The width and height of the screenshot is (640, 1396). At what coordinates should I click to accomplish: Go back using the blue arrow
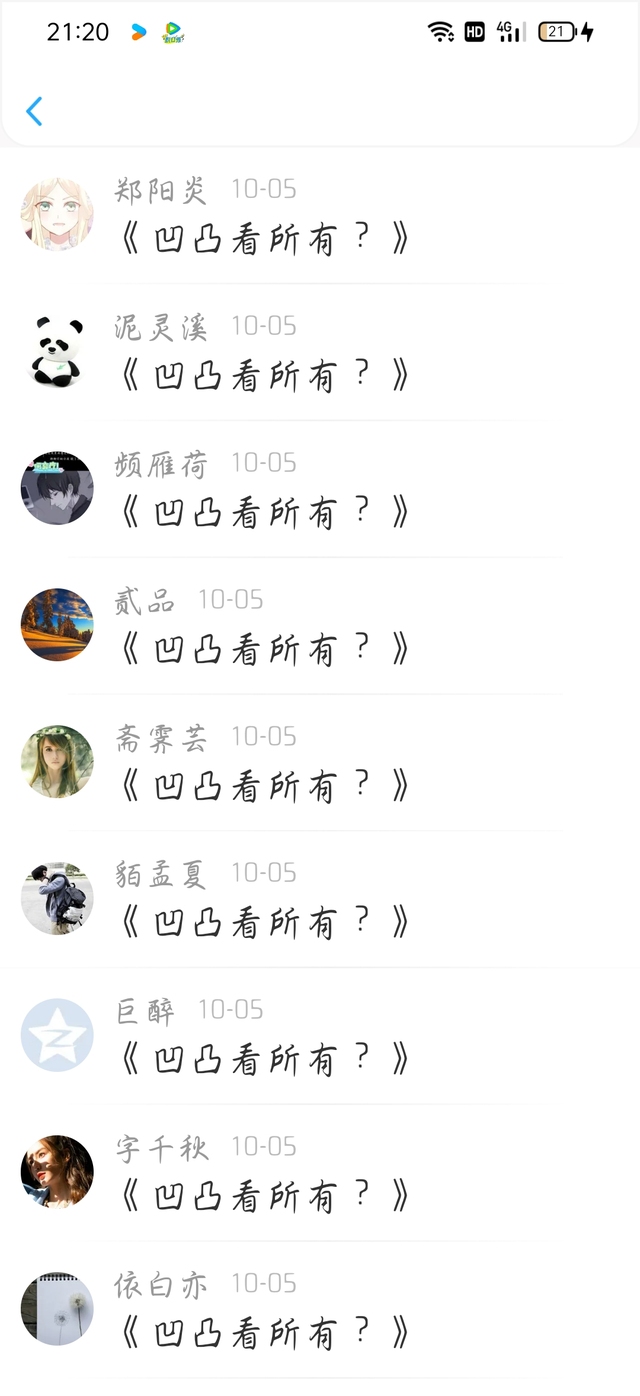tap(34, 111)
